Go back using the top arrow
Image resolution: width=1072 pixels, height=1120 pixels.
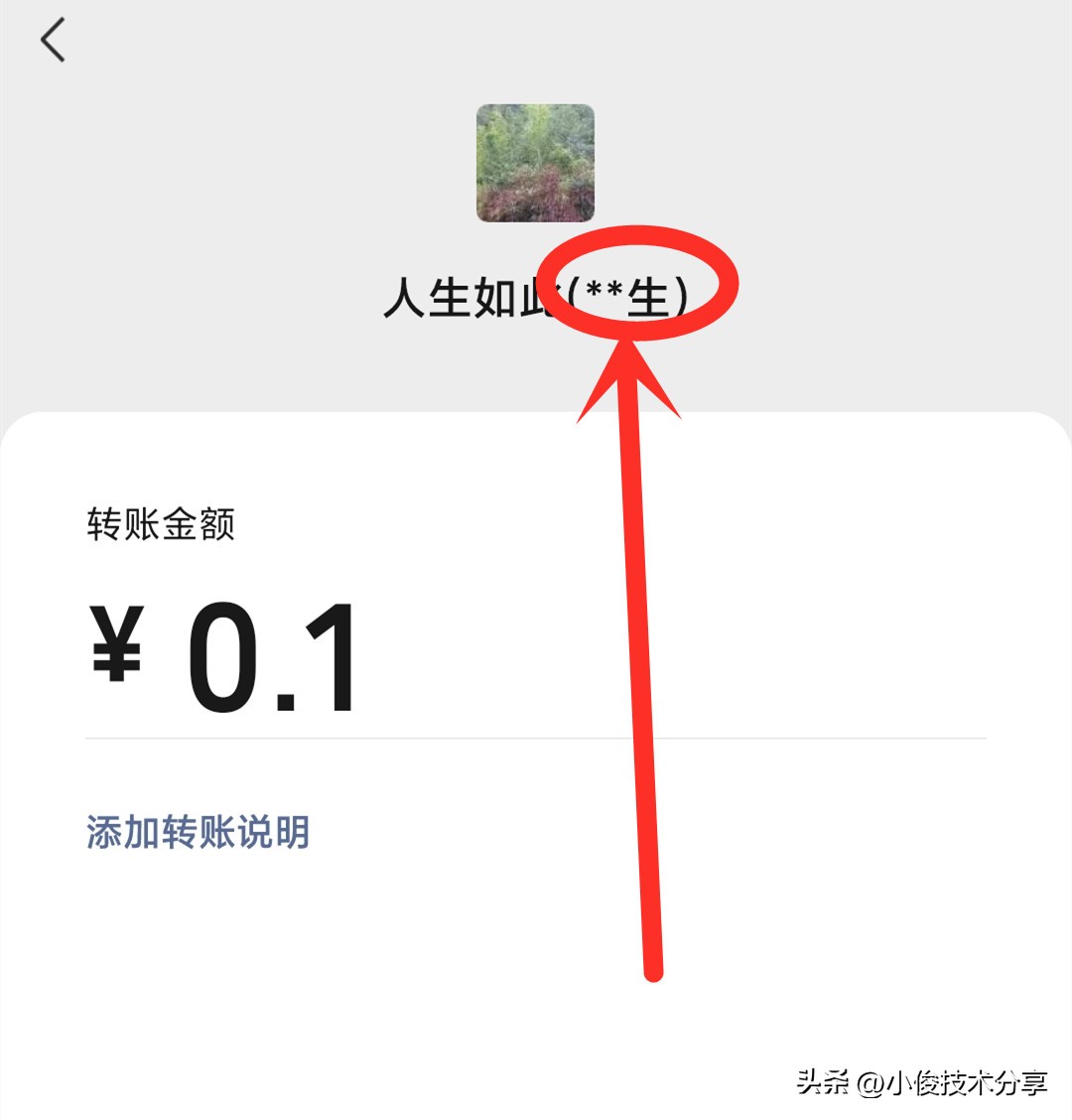click(53, 41)
